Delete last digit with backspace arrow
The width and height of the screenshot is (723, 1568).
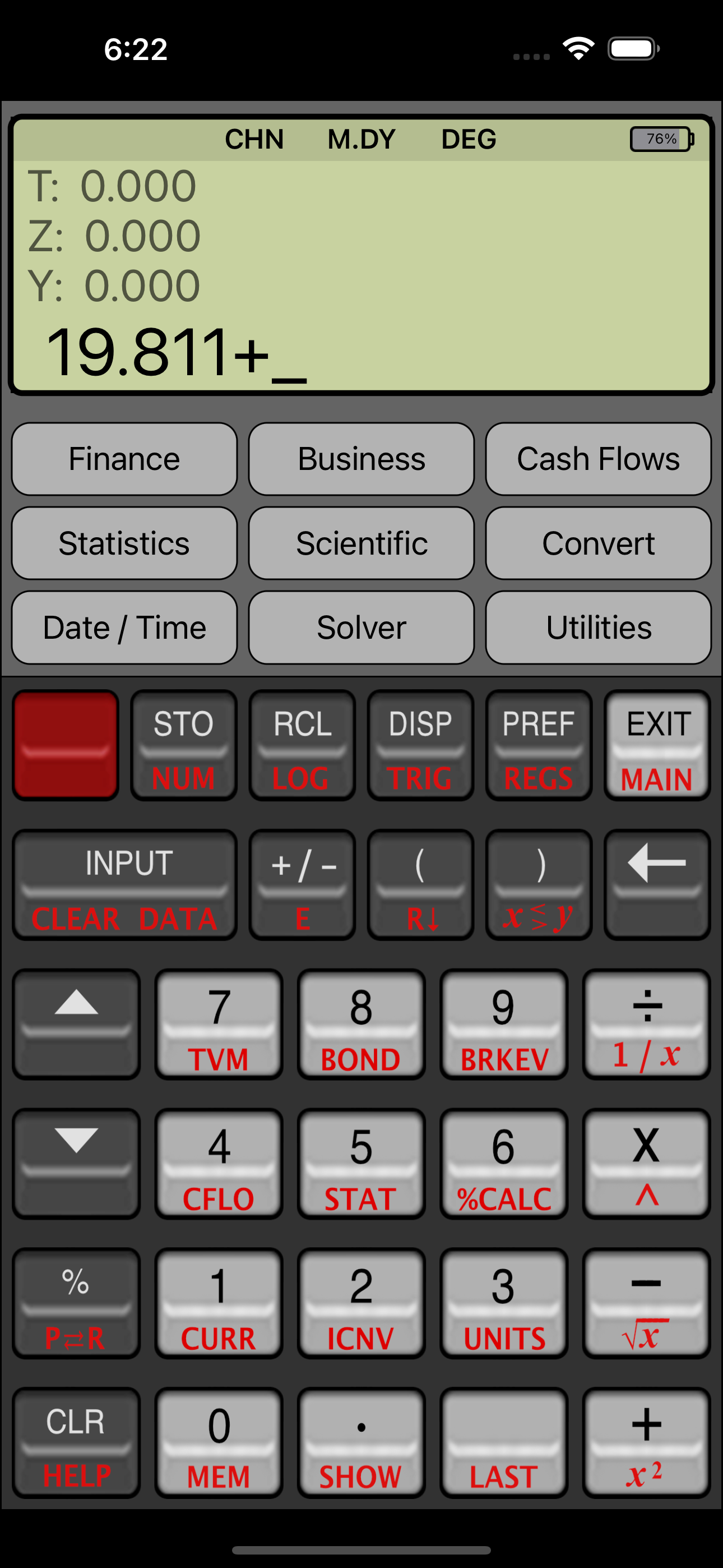[657, 884]
